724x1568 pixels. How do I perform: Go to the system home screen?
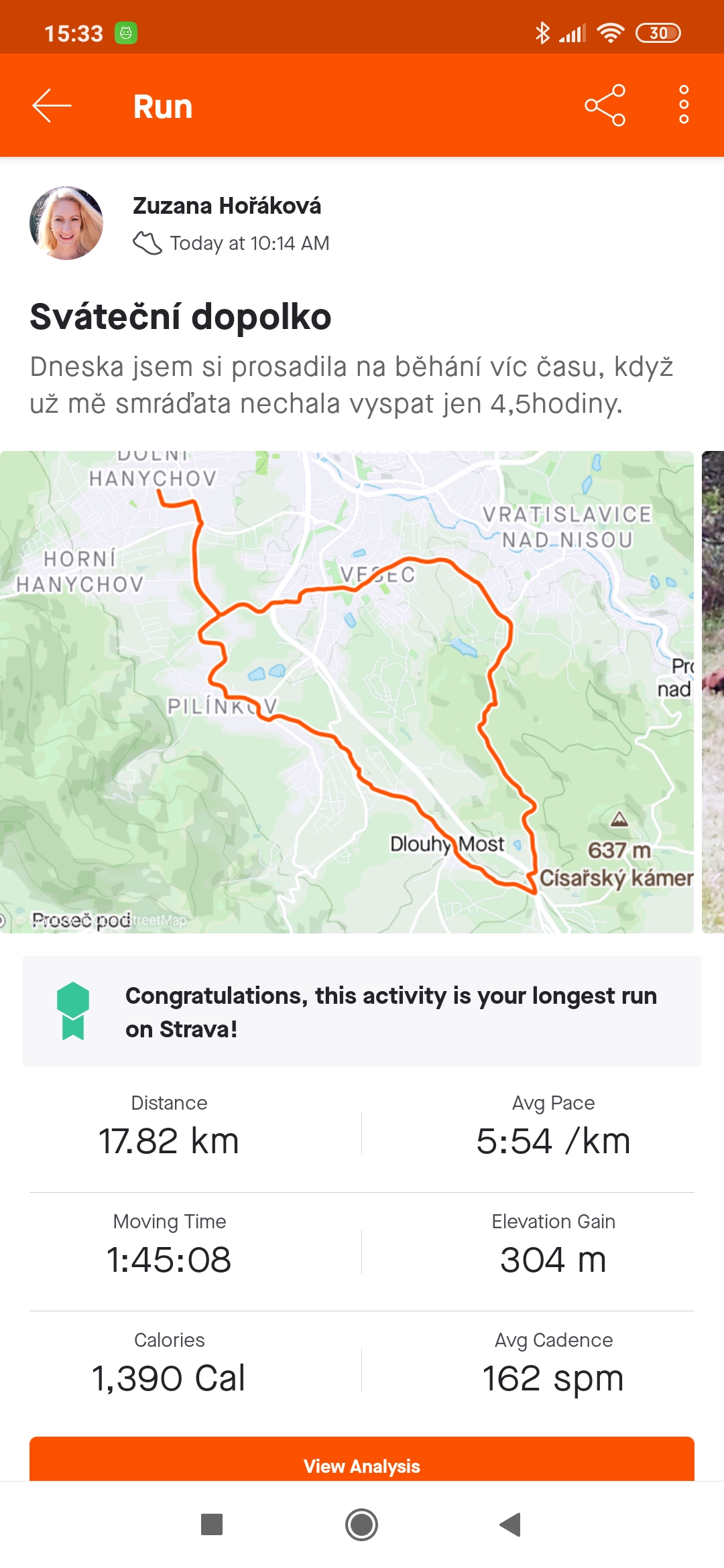[362, 1525]
